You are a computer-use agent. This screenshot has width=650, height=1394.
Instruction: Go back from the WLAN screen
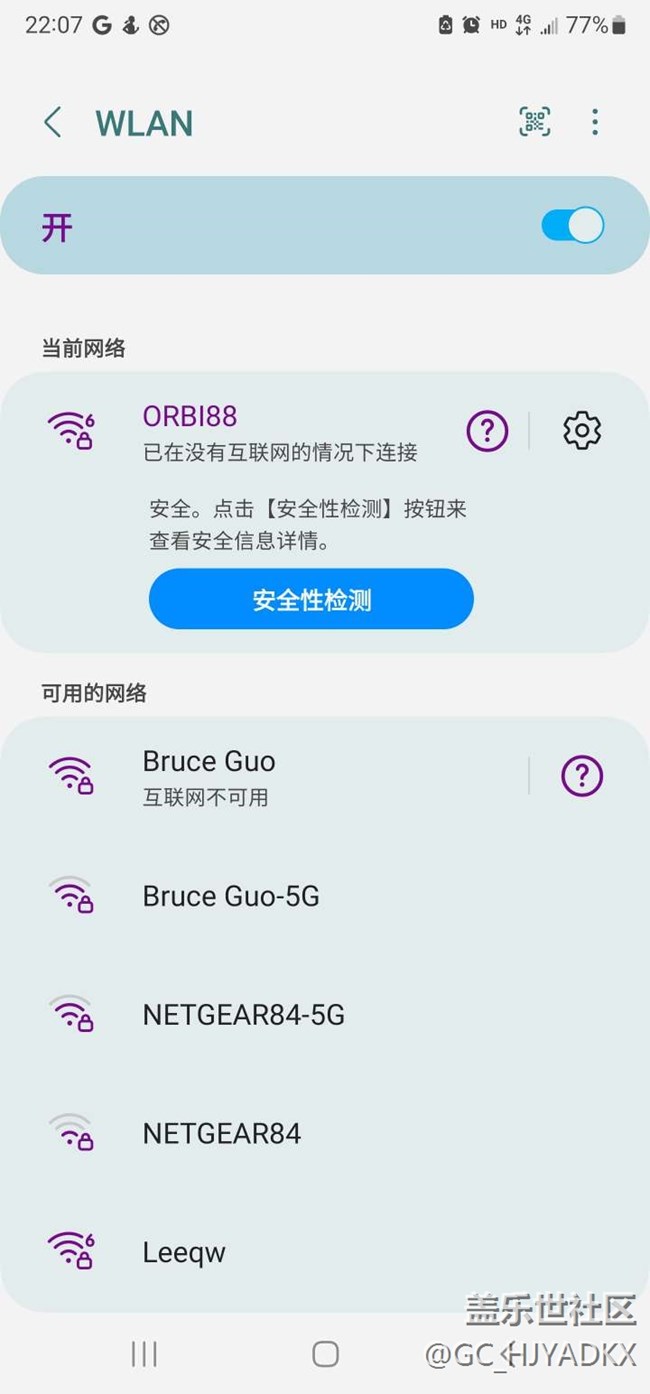point(53,123)
